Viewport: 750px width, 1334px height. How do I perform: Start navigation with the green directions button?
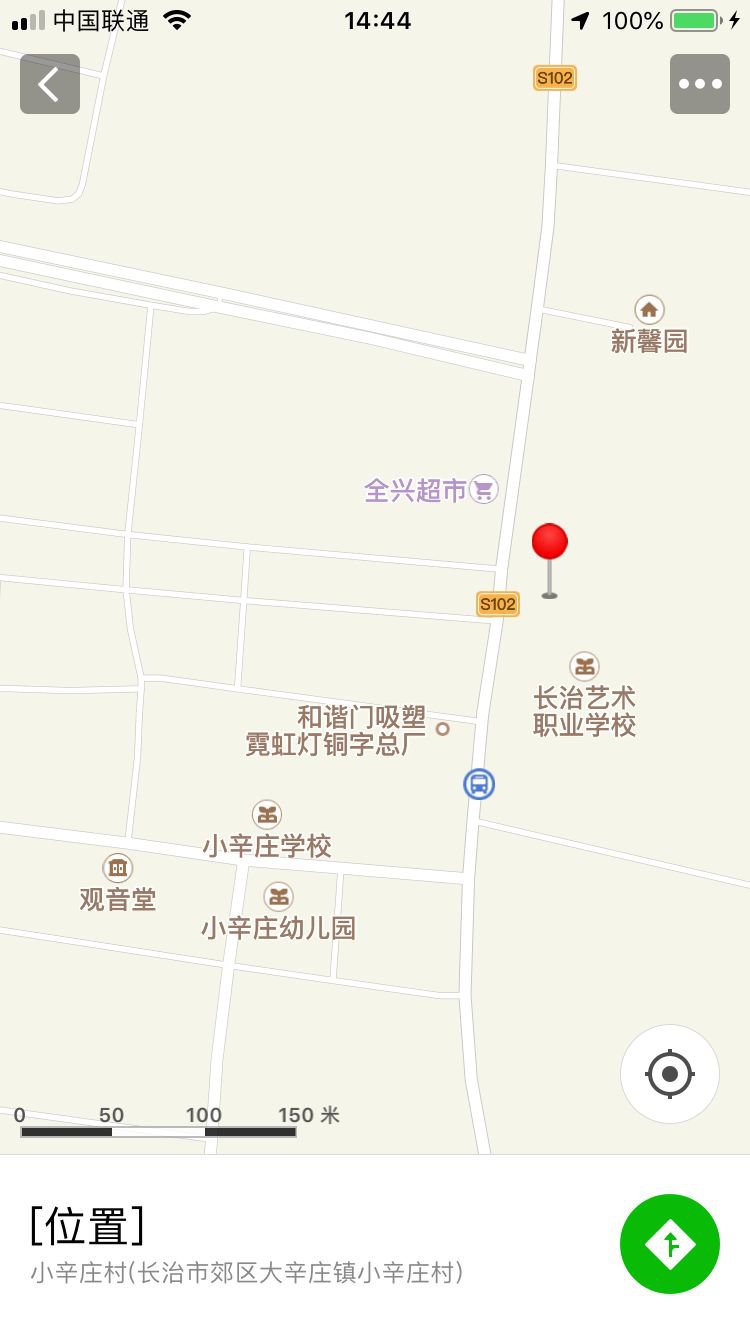coord(669,1244)
